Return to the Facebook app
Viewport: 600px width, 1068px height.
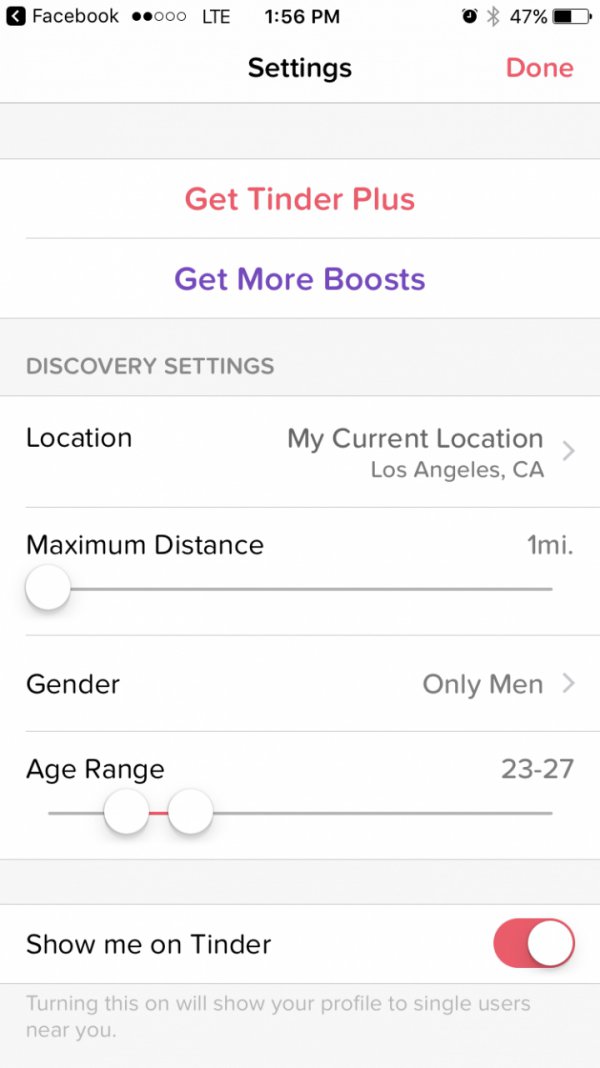pyautogui.click(x=62, y=17)
